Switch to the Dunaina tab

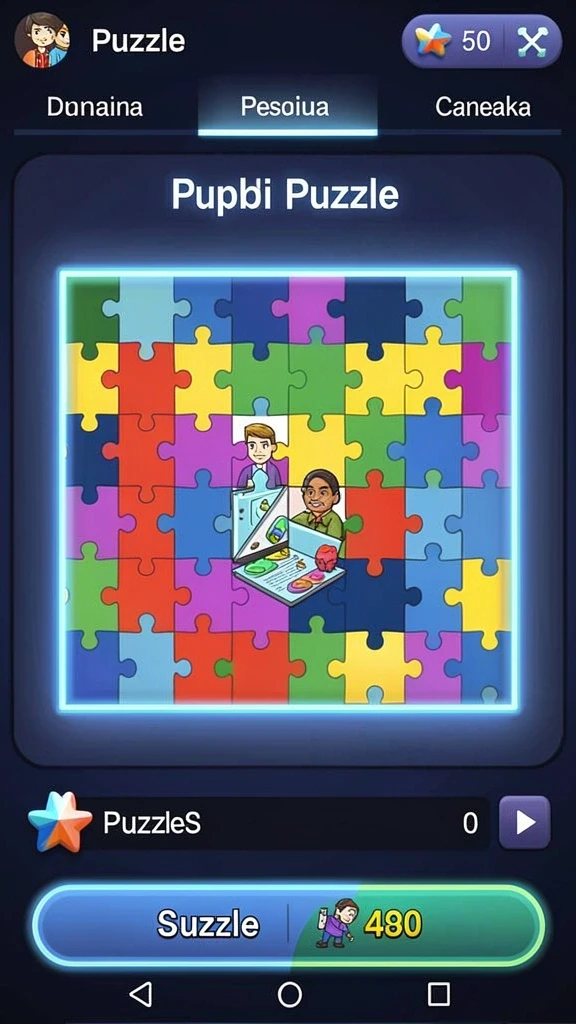click(x=95, y=106)
